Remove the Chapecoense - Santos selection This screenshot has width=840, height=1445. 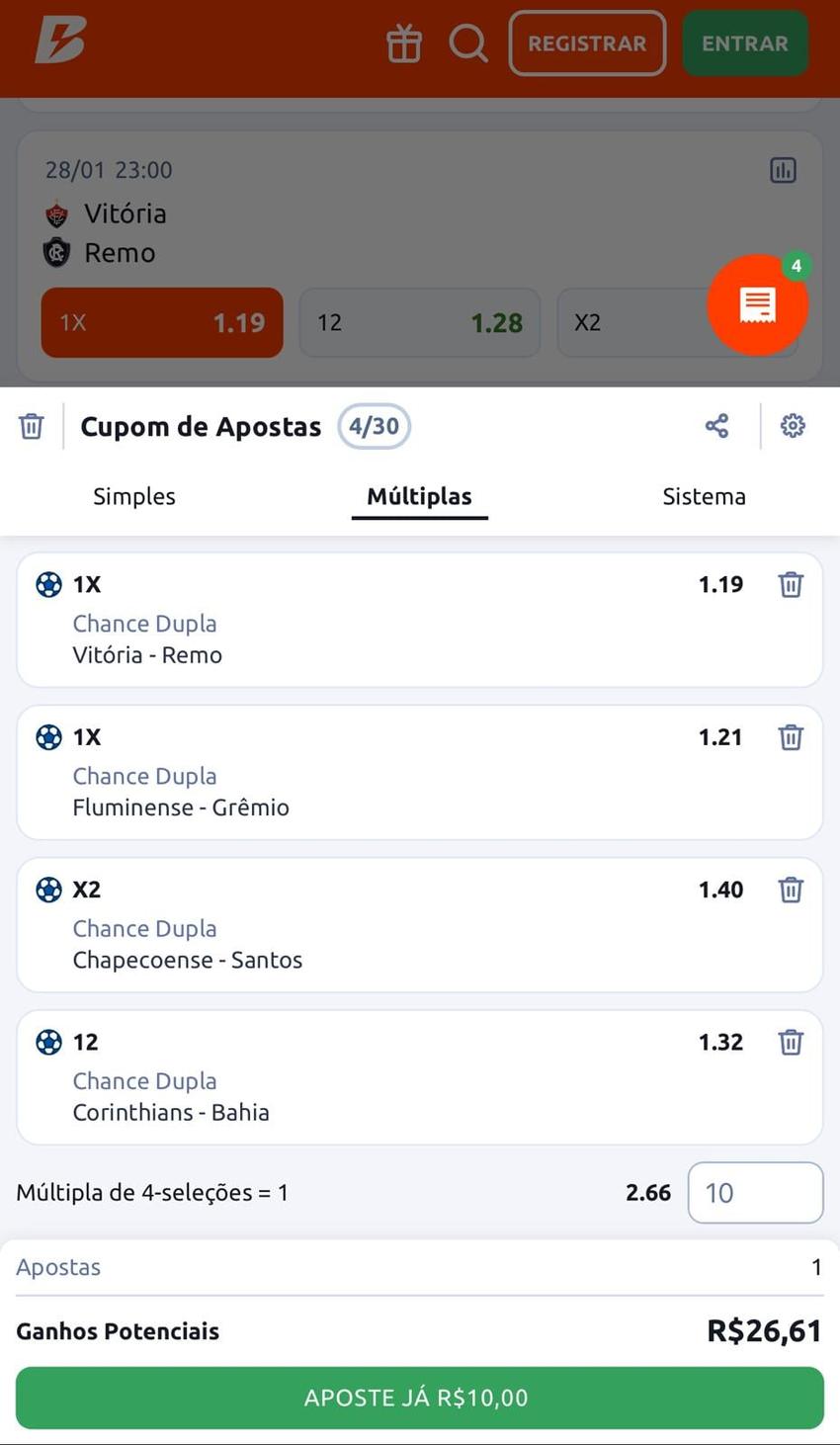pyautogui.click(x=790, y=889)
